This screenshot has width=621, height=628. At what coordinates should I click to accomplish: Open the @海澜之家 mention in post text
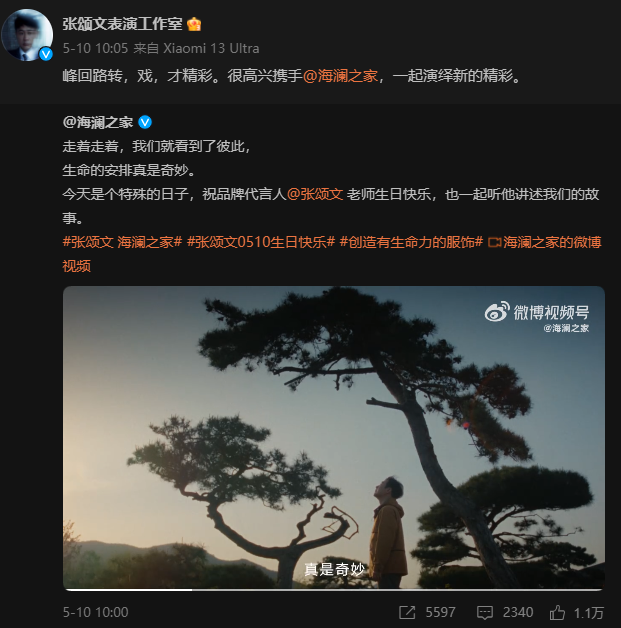(340, 76)
